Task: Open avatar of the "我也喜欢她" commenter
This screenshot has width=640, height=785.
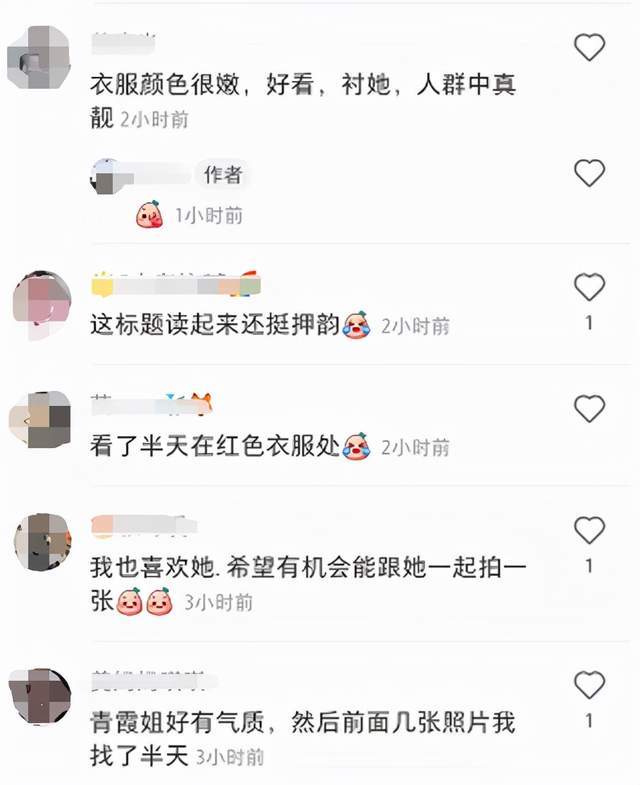Action: [x=40, y=542]
